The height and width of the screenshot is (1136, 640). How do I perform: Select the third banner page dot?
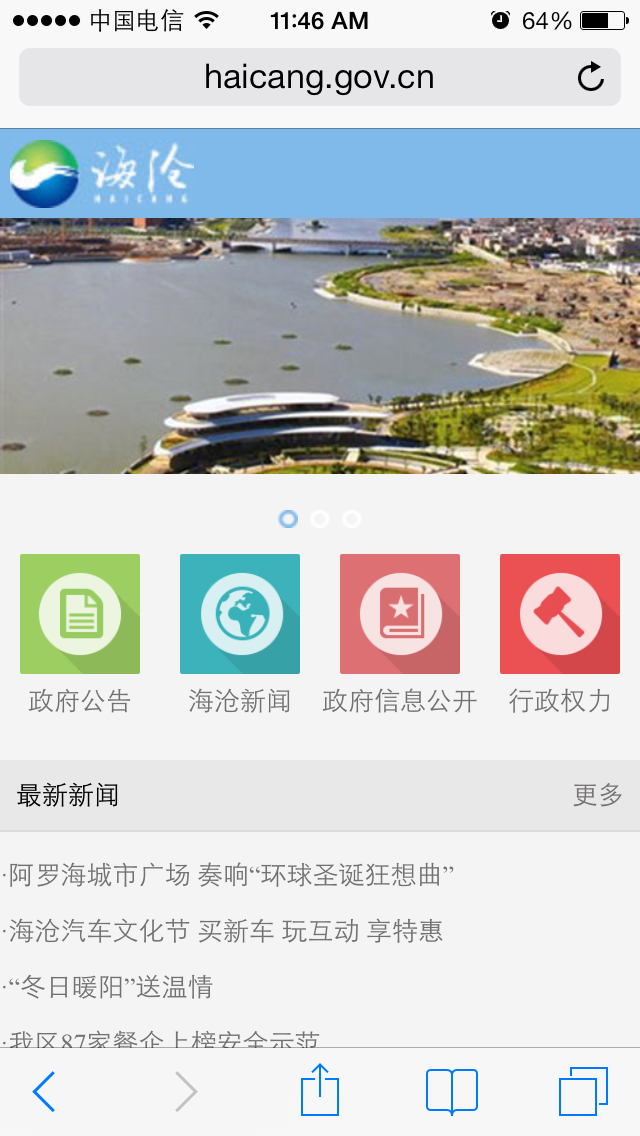pos(352,519)
